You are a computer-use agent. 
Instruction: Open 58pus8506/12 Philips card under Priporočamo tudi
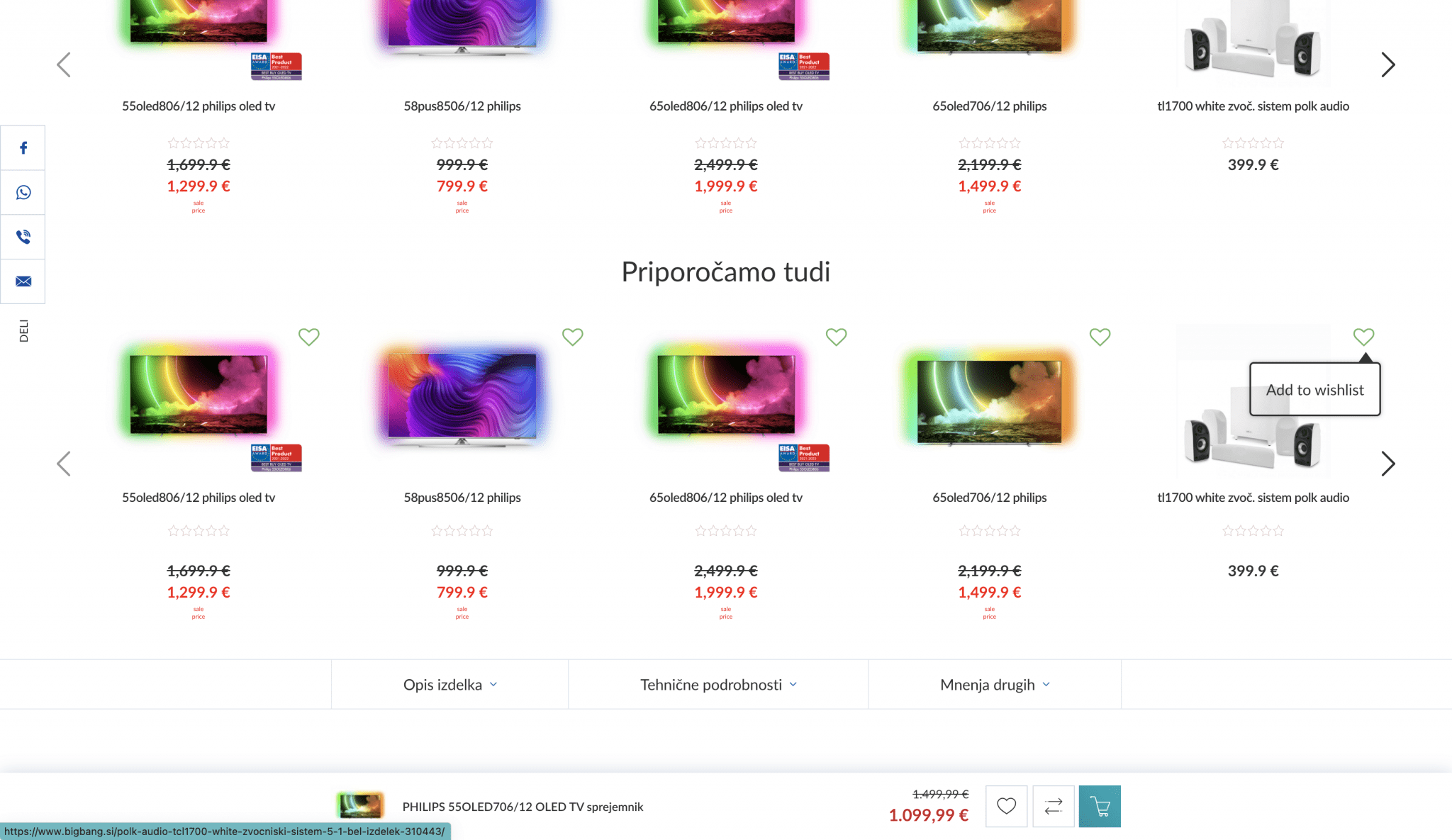462,498
